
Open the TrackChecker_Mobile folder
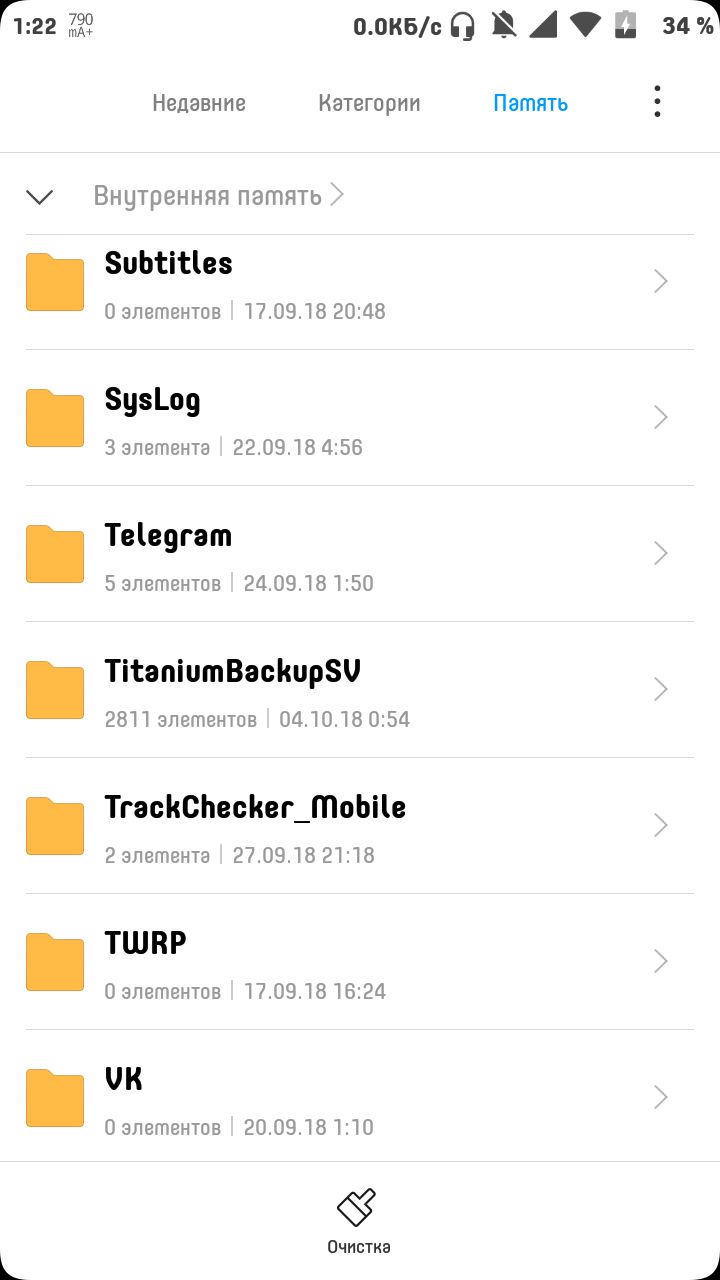[360, 826]
